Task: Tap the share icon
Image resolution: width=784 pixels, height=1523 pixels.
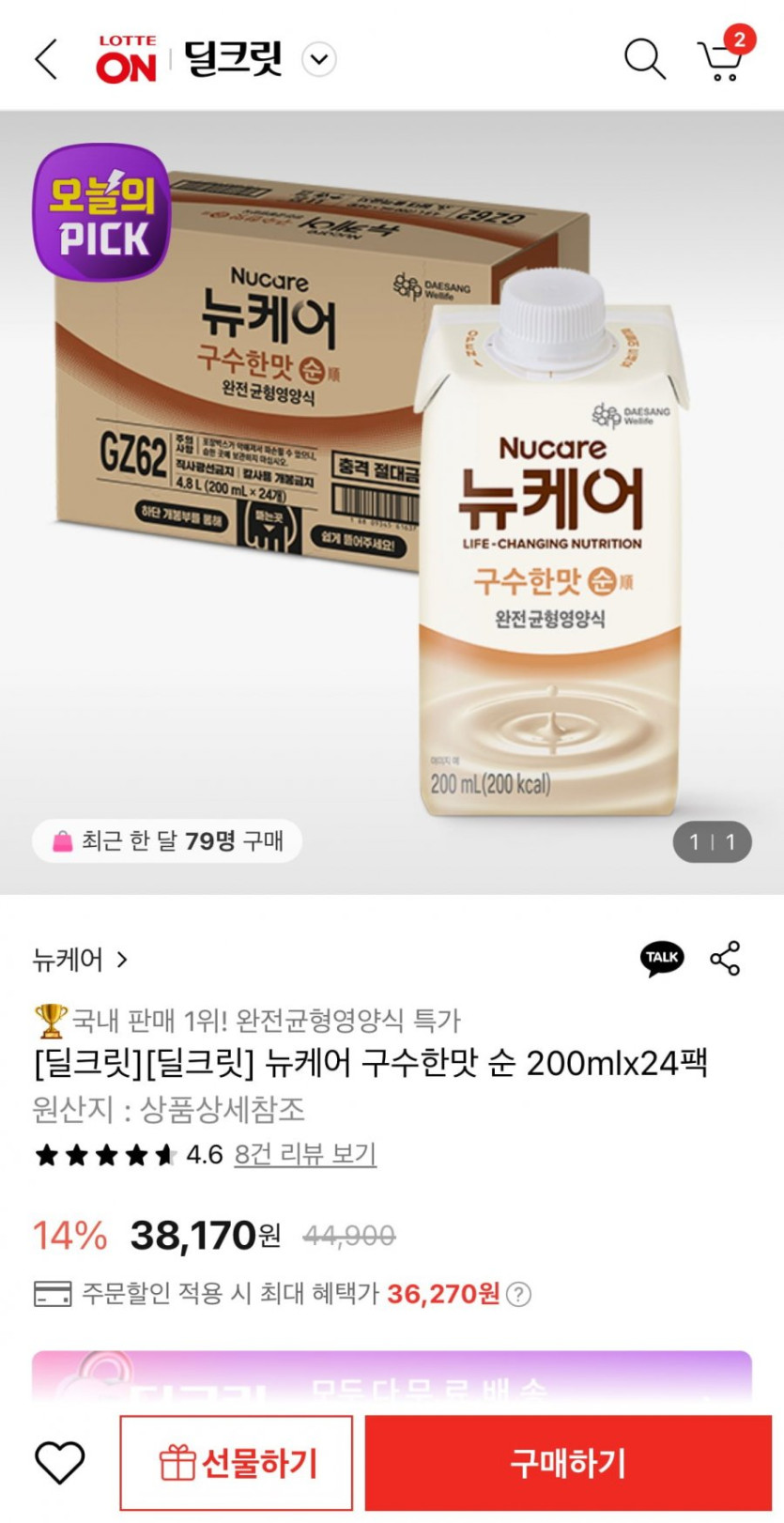Action: (725, 958)
